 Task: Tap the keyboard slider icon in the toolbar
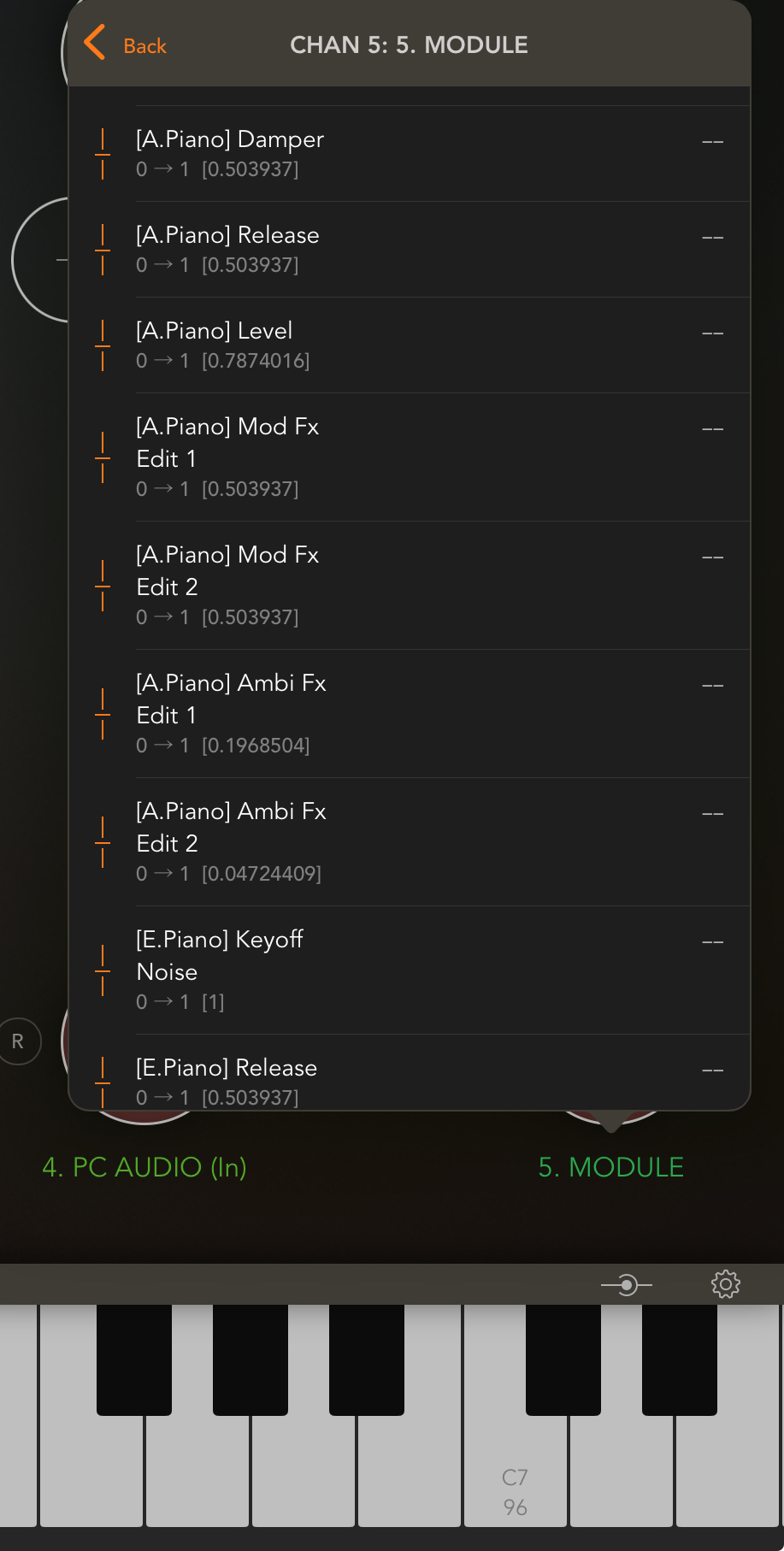click(x=627, y=1284)
